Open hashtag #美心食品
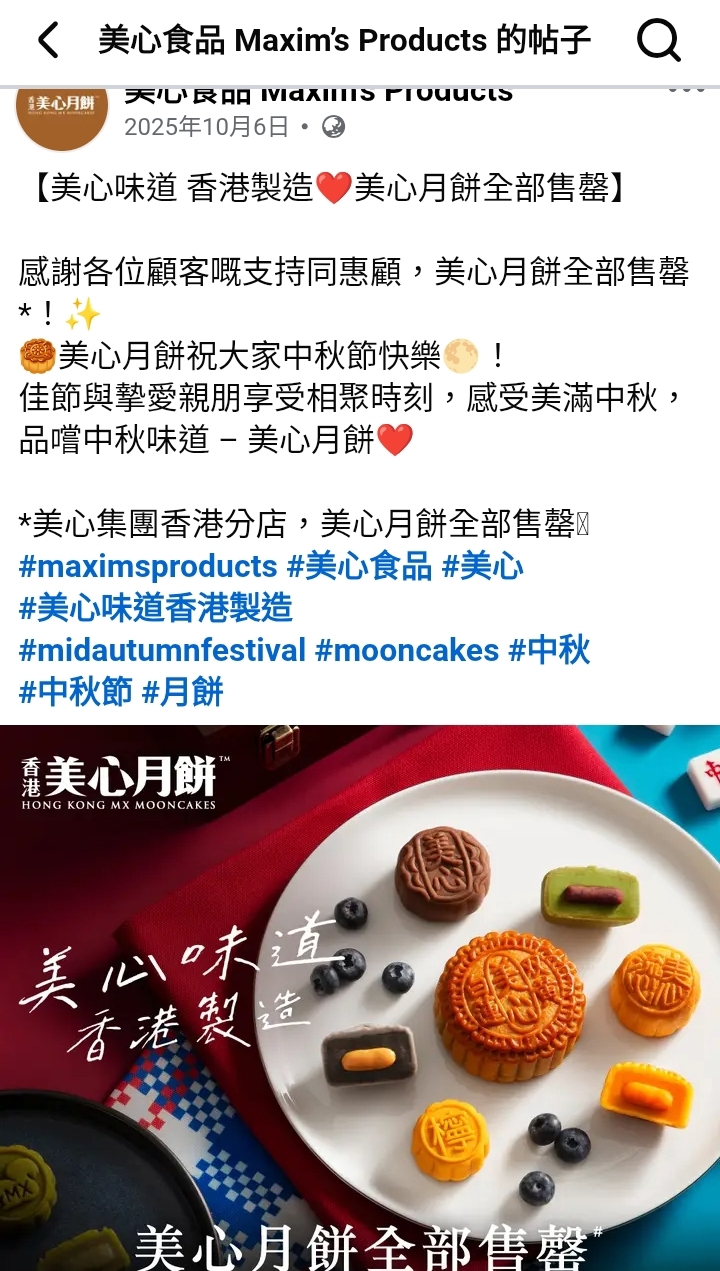This screenshot has width=720, height=1271. coord(359,566)
